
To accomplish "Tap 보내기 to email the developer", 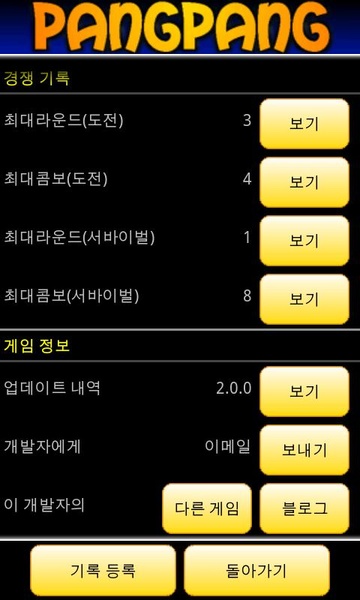I will (x=304, y=450).
